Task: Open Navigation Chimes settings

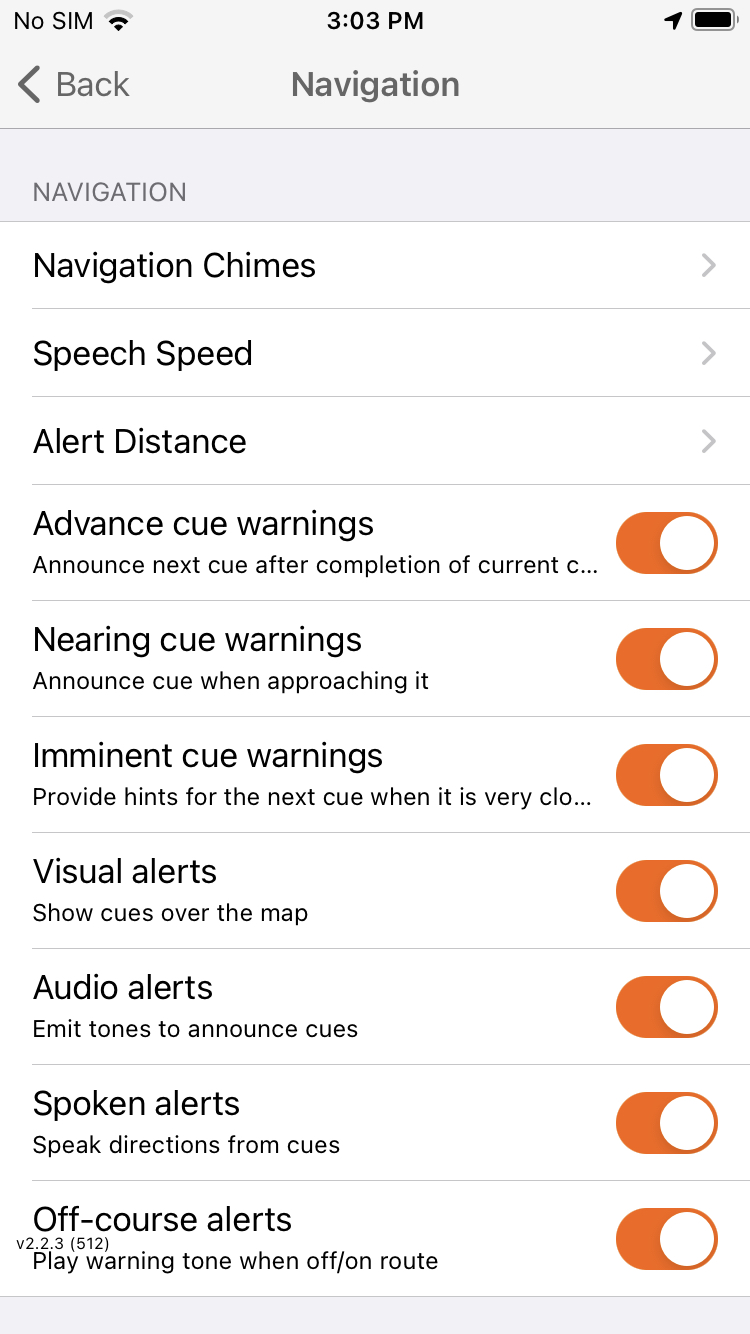Action: [375, 265]
